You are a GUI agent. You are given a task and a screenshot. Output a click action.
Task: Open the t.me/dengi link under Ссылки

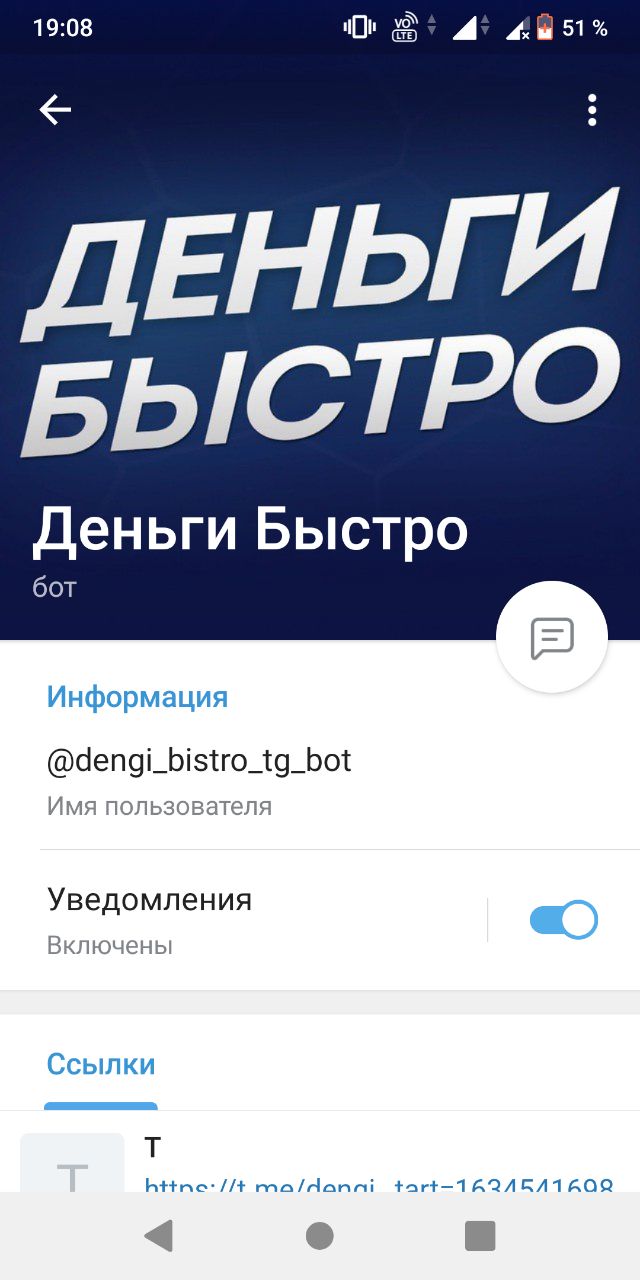coord(378,1186)
